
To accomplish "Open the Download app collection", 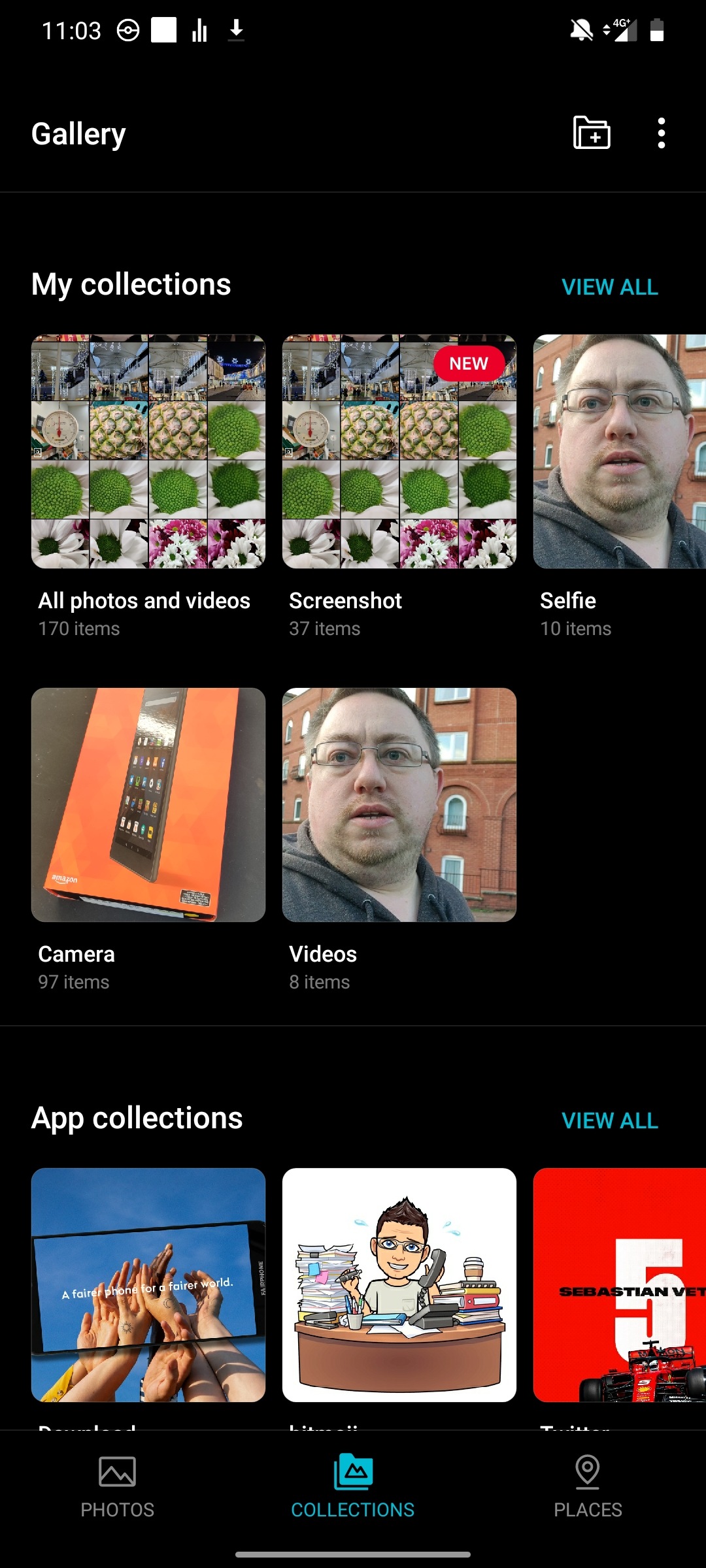I will [x=148, y=1284].
